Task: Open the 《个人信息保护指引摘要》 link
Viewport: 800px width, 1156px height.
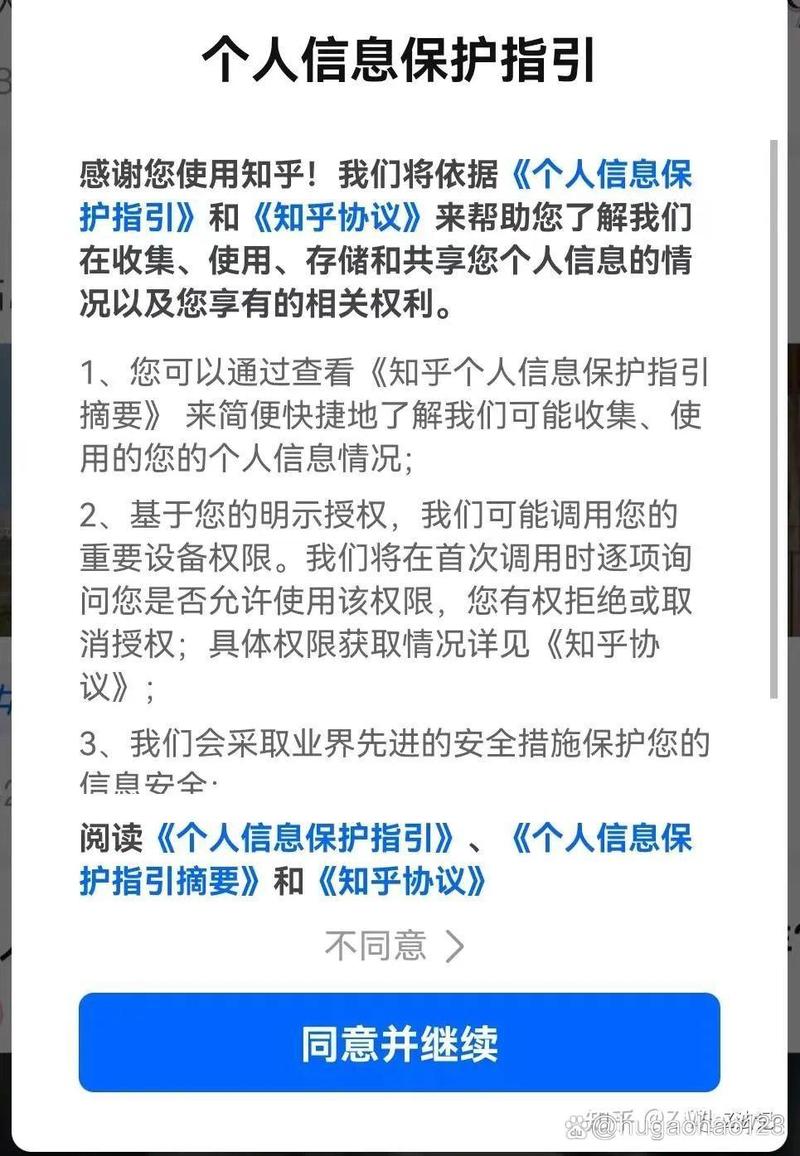Action: (x=600, y=838)
